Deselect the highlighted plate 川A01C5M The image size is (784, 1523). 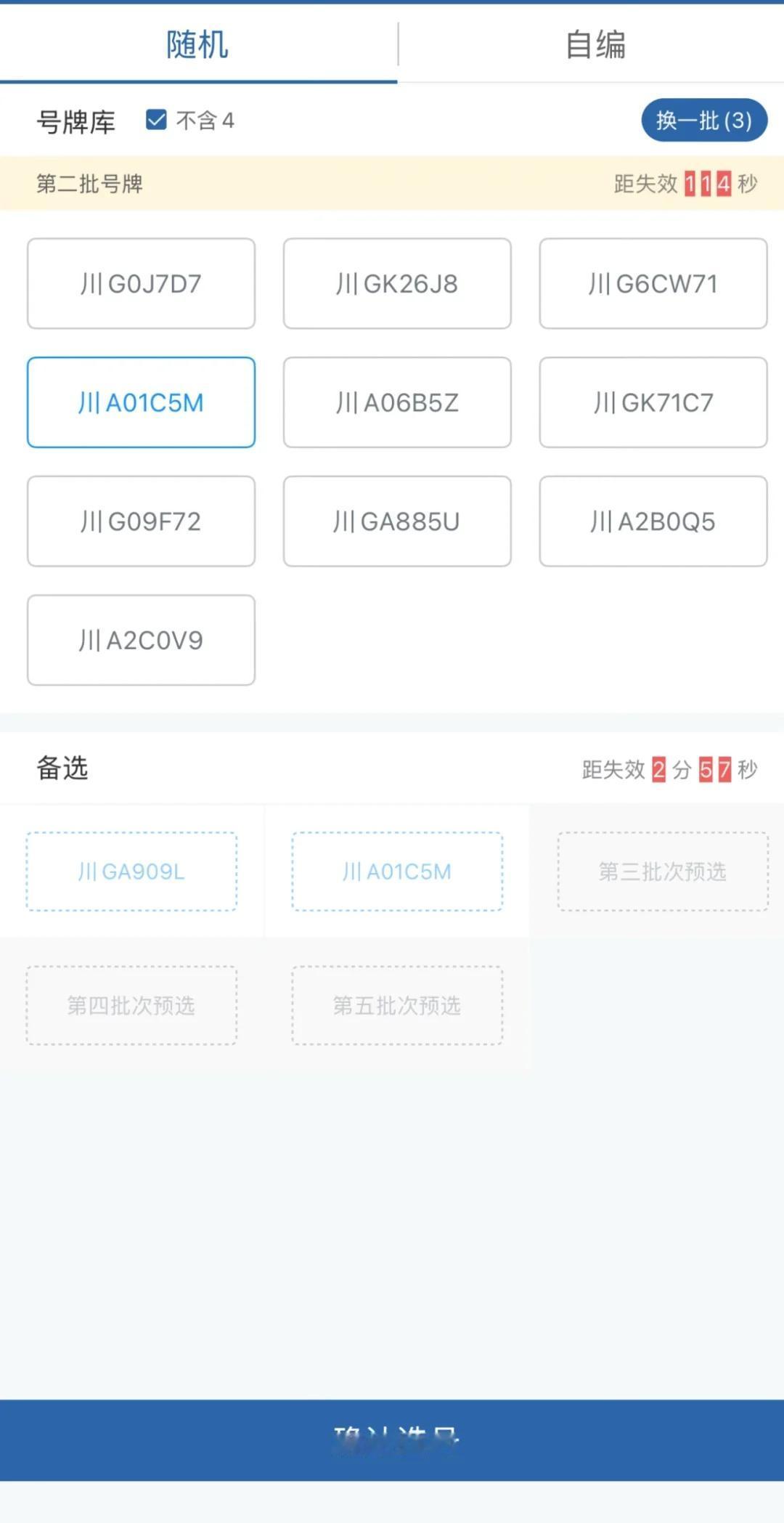[141, 402]
